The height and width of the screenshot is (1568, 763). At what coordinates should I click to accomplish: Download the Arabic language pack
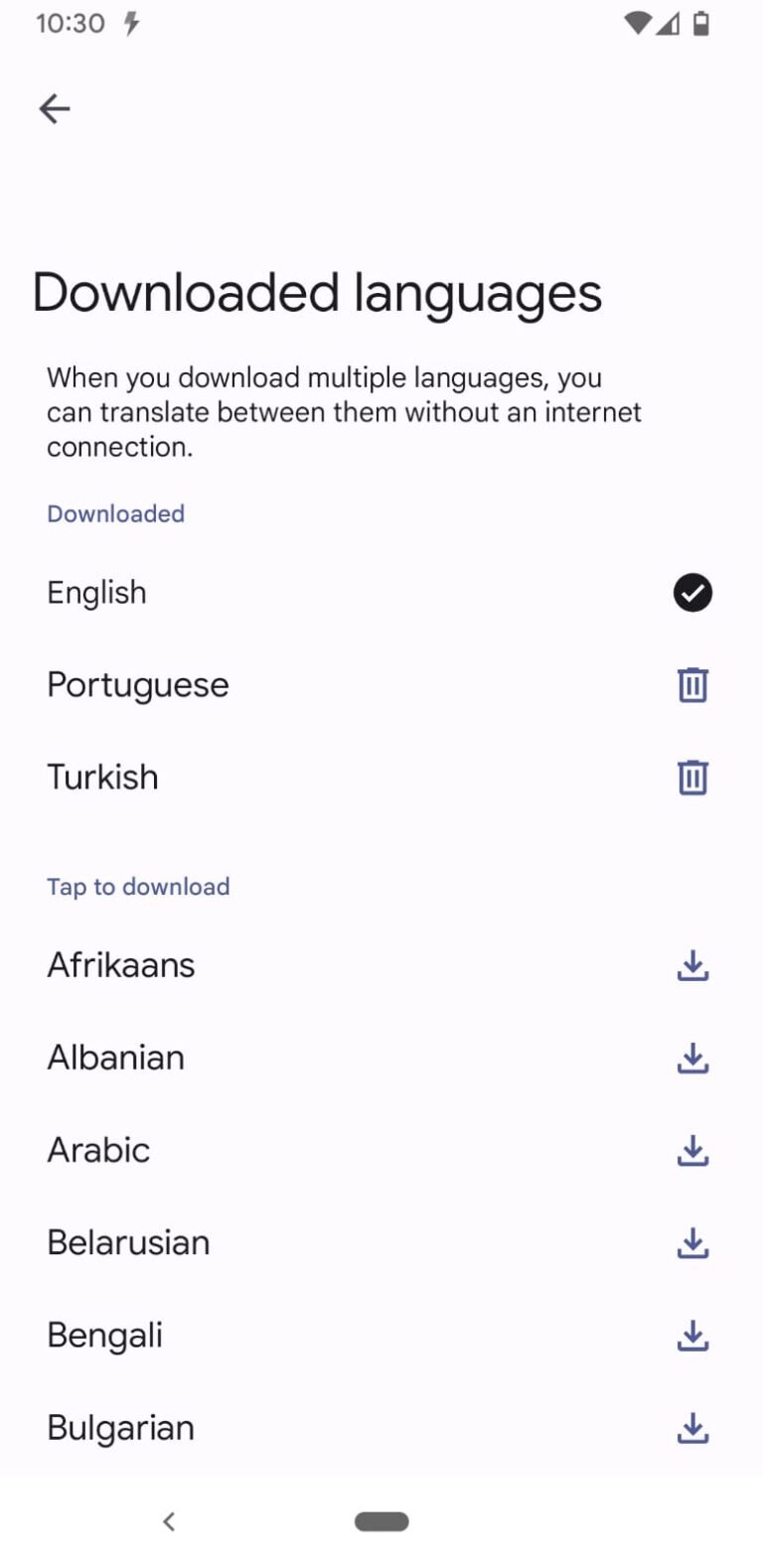click(692, 1150)
